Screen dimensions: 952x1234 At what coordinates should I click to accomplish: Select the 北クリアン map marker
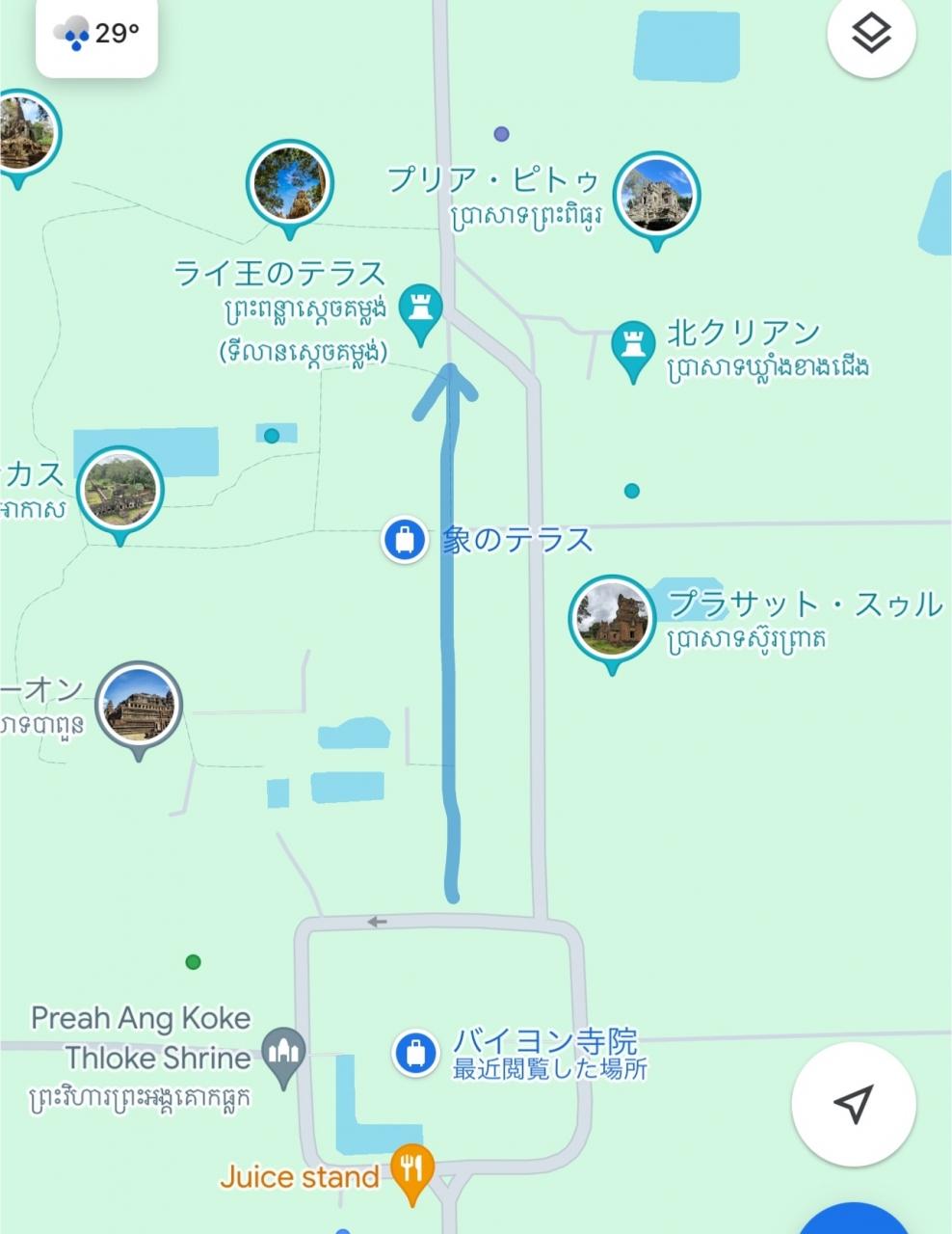[x=633, y=352]
